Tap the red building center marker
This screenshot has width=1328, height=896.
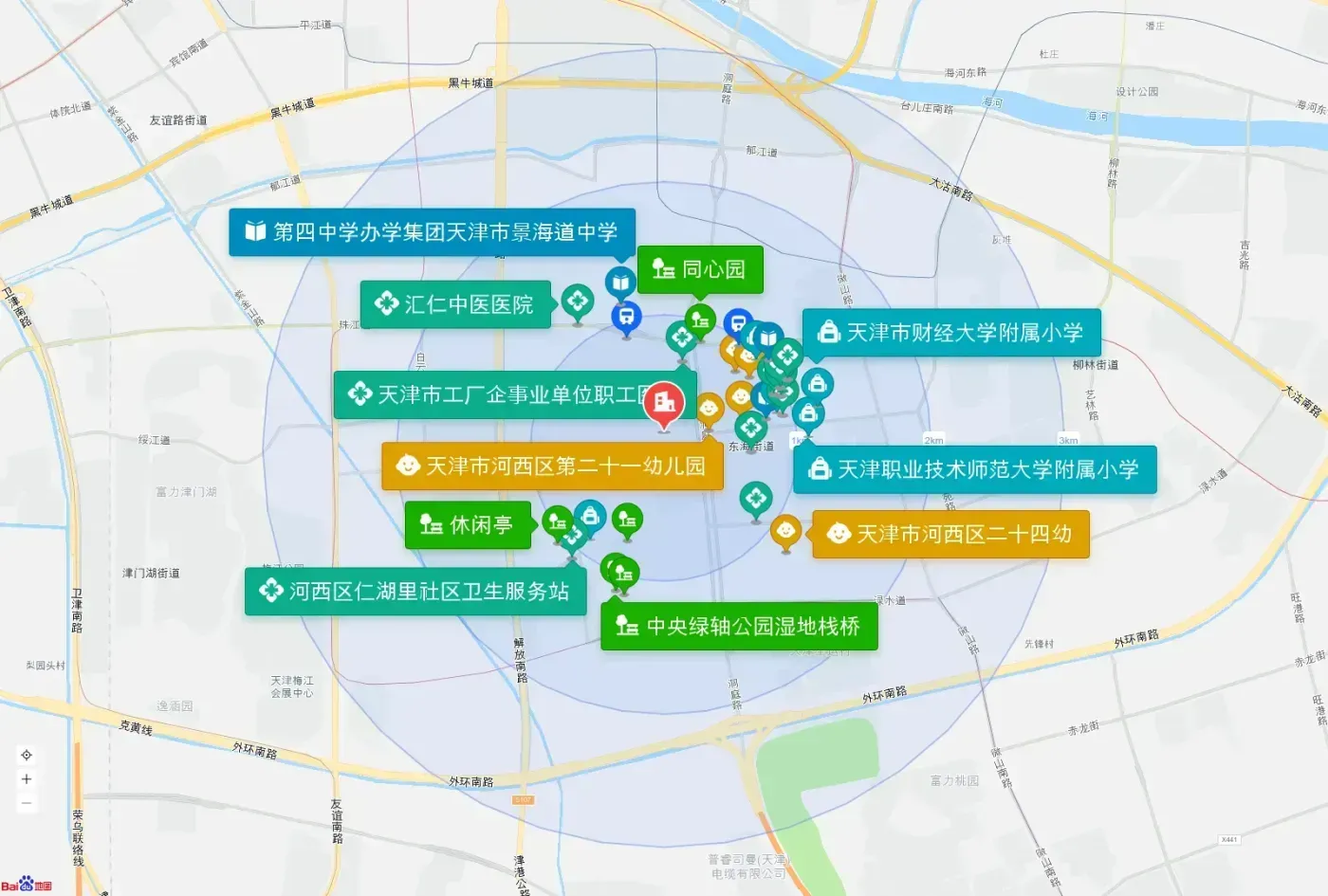point(664,406)
